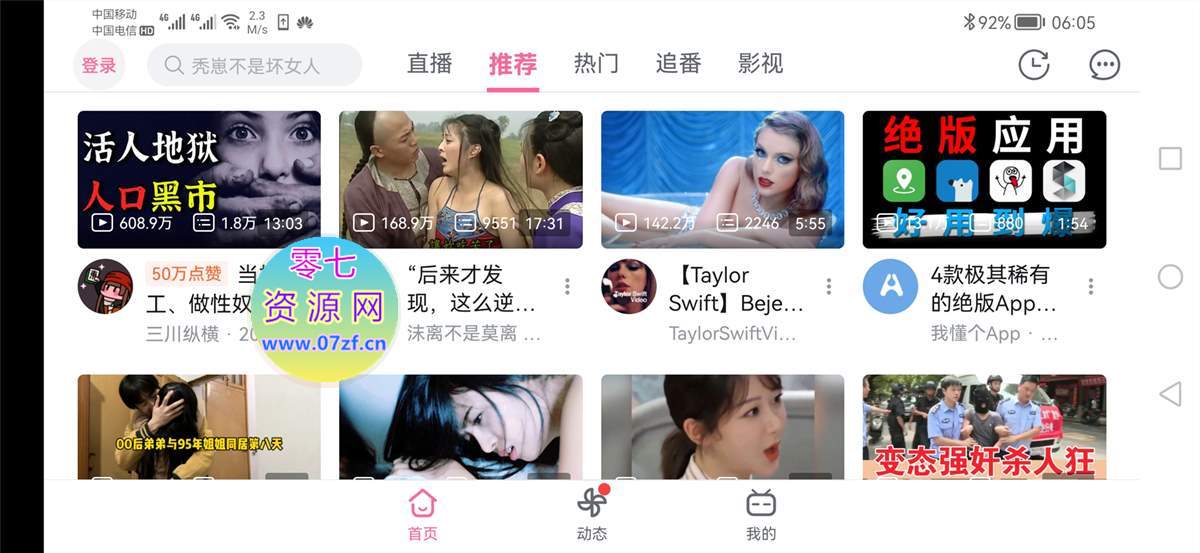Open the watch history clock icon
1200x553 pixels.
tap(1034, 65)
